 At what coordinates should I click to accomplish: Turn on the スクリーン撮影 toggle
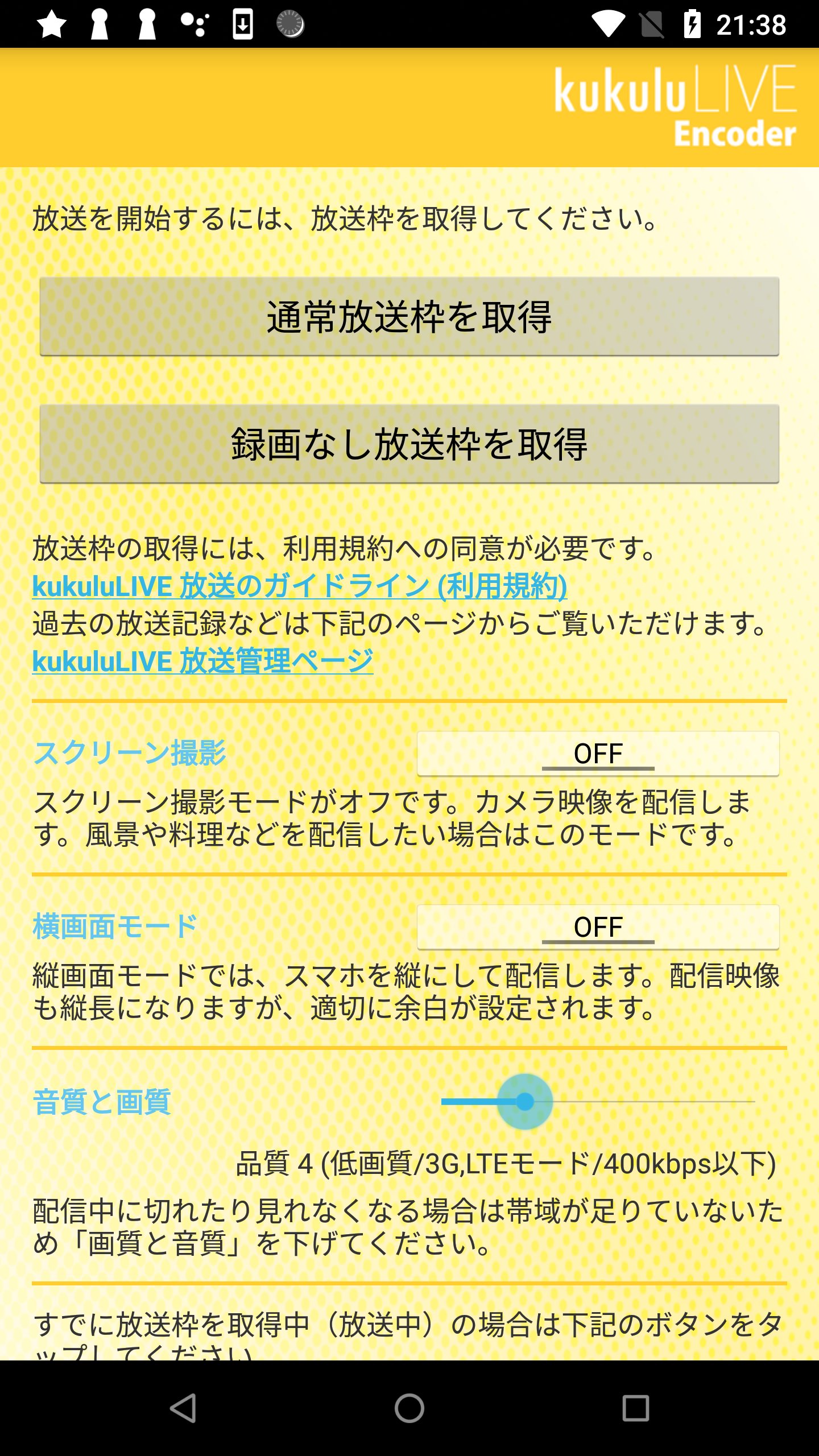click(598, 754)
